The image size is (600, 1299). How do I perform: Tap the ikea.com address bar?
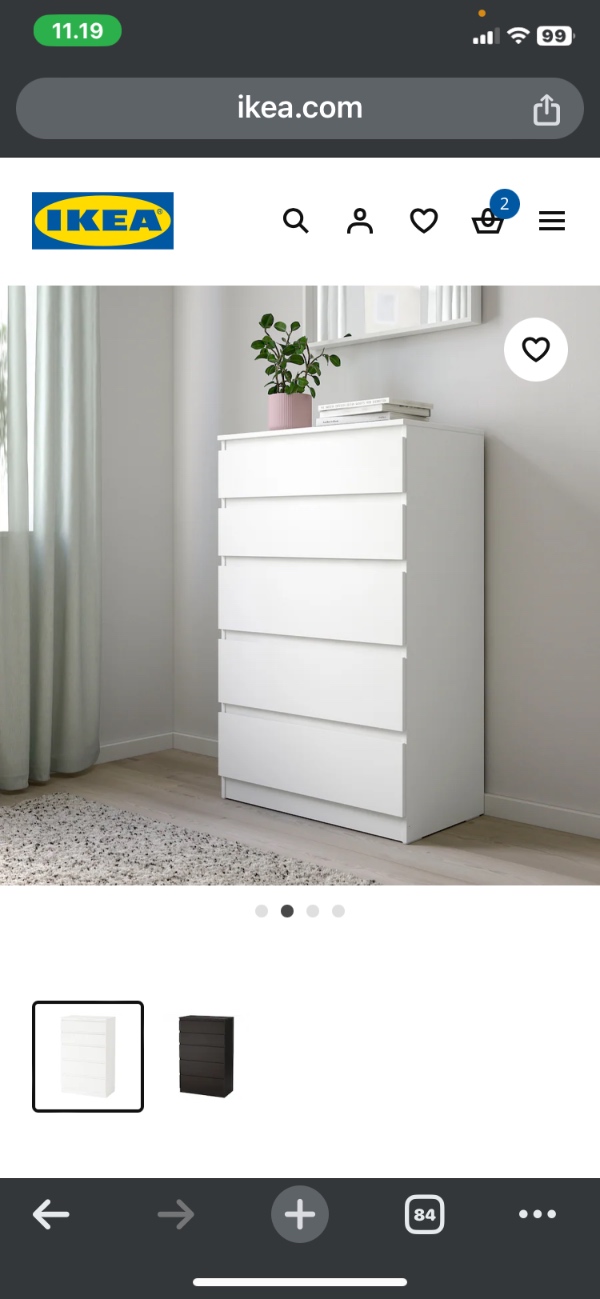coord(300,108)
